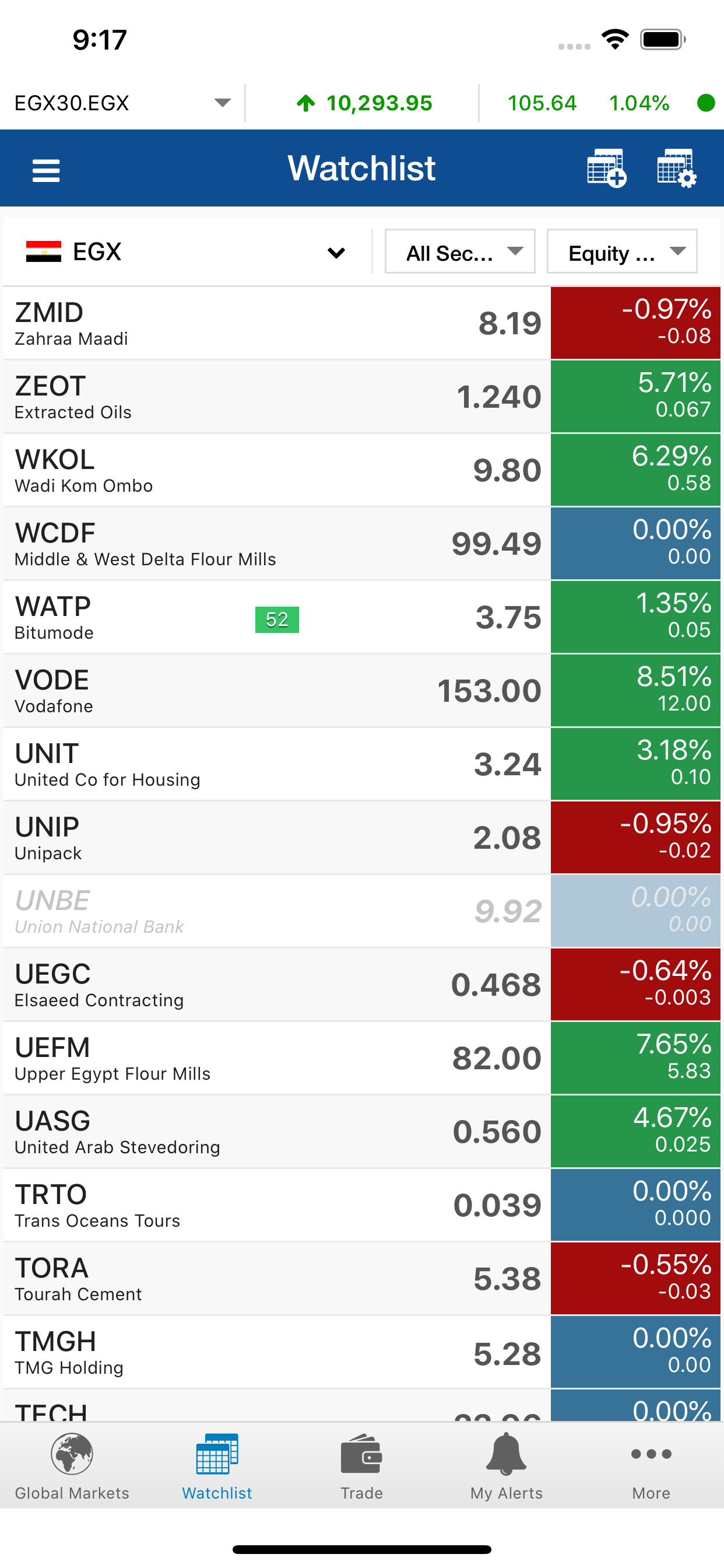Open the watchlist settings icon
This screenshot has width=724, height=1568.
pyautogui.click(x=677, y=168)
